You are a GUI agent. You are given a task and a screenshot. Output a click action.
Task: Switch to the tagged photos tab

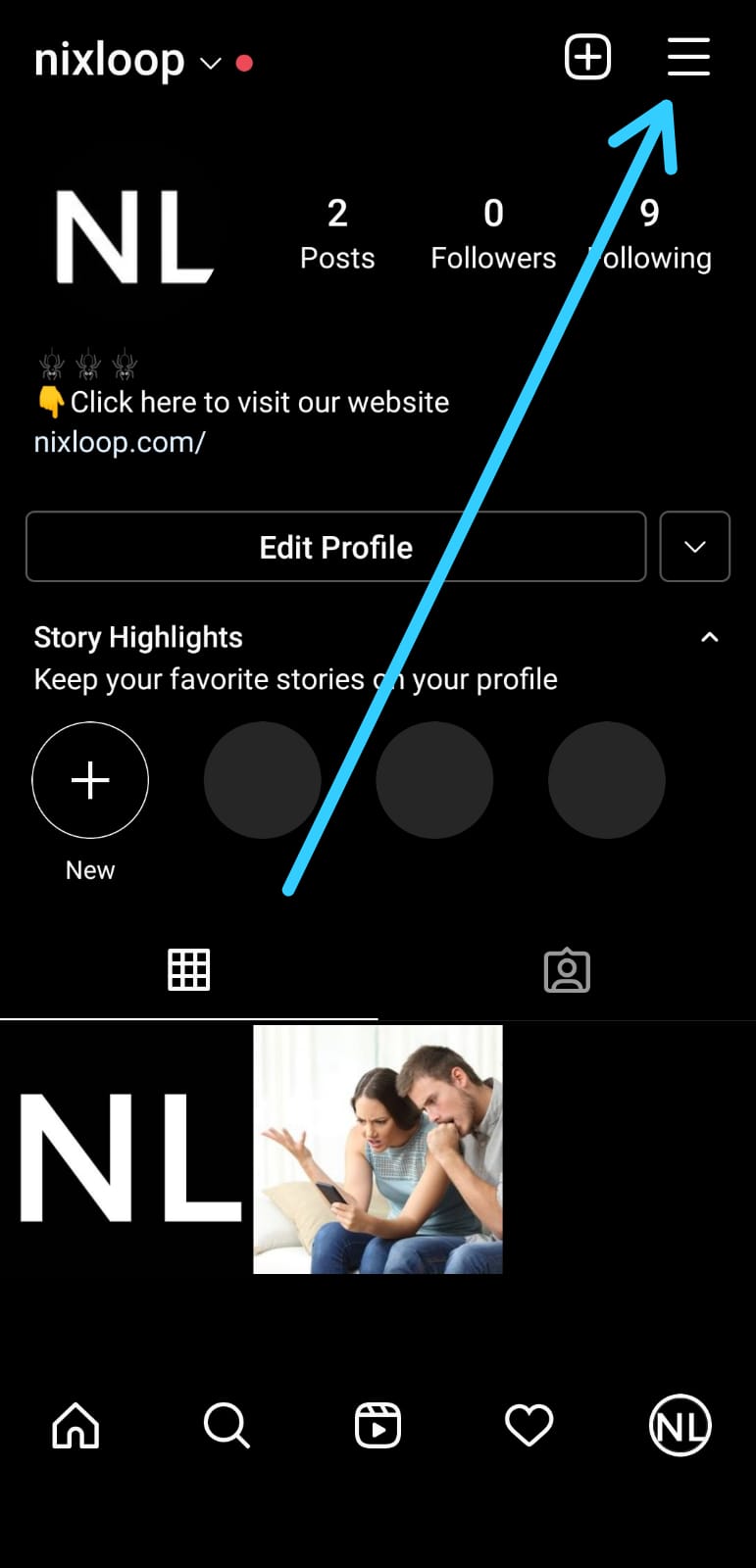coord(567,970)
